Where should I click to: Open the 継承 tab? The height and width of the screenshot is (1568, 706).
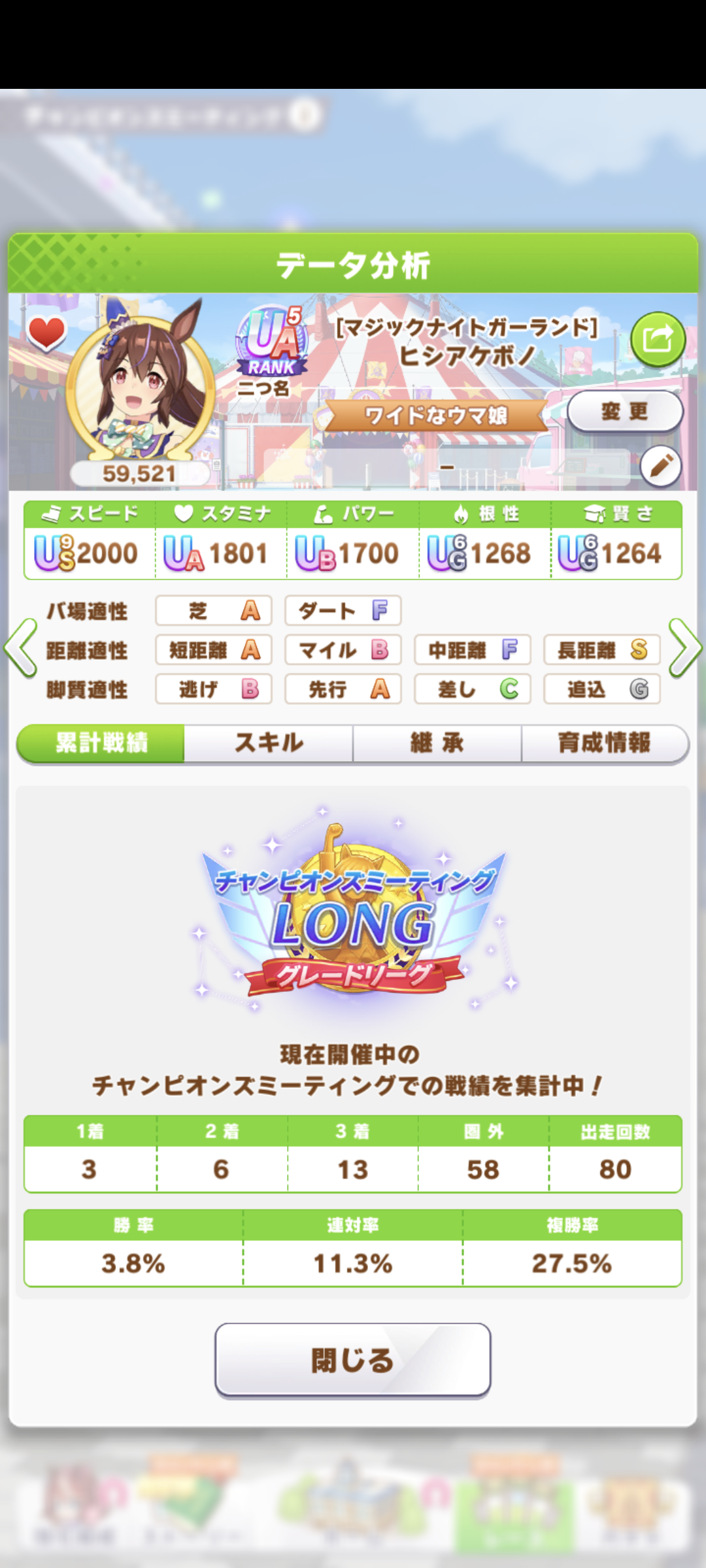click(437, 743)
